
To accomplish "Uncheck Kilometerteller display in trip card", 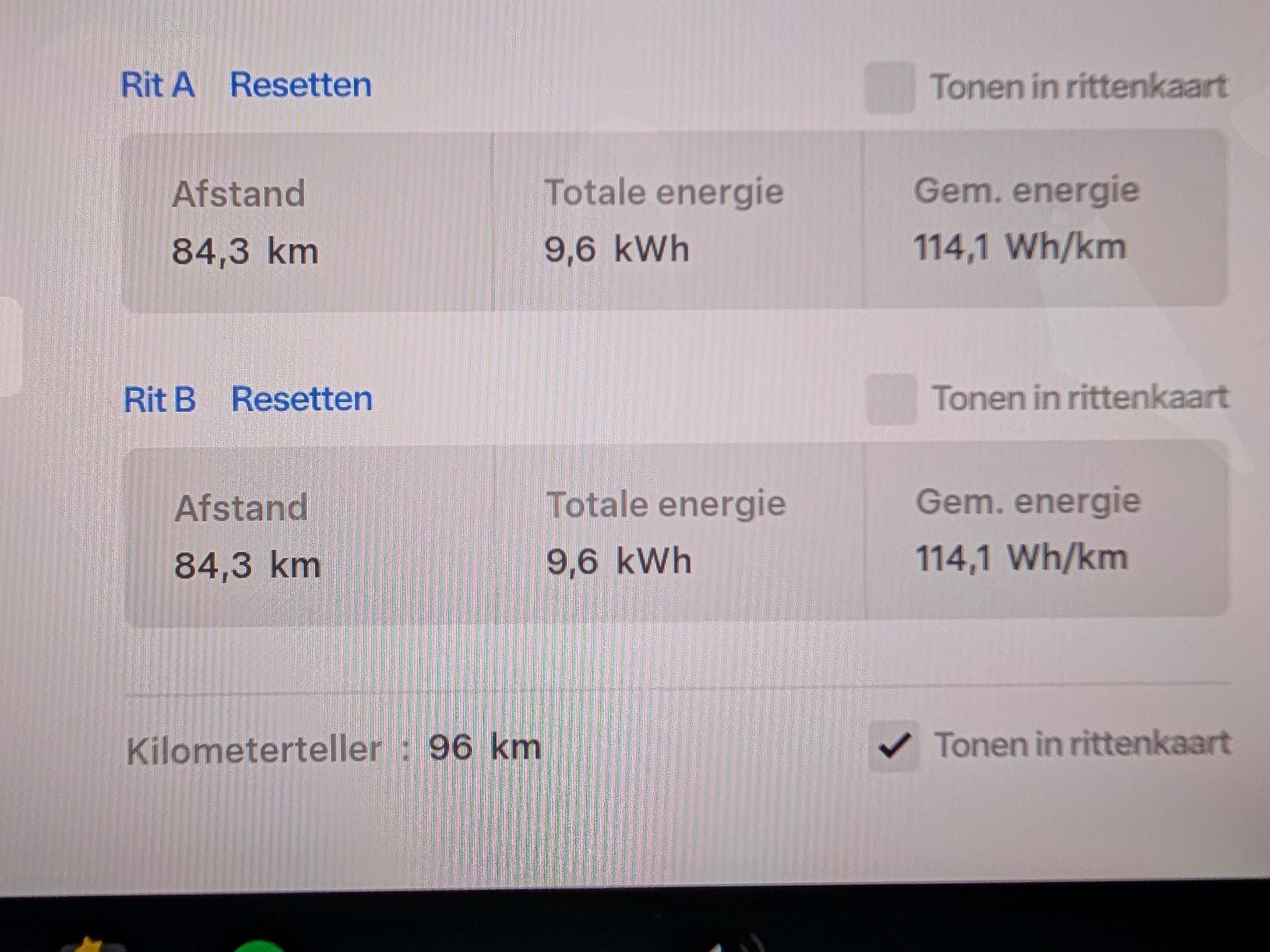I will click(x=894, y=746).
